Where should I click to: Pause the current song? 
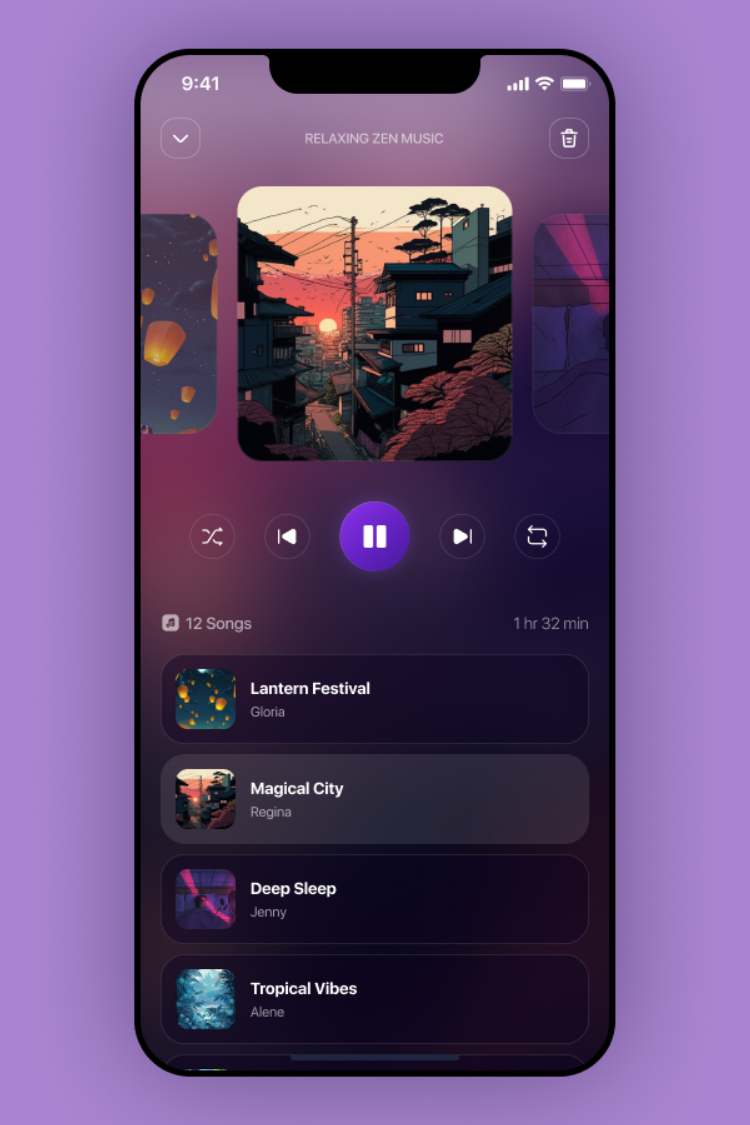(x=375, y=537)
